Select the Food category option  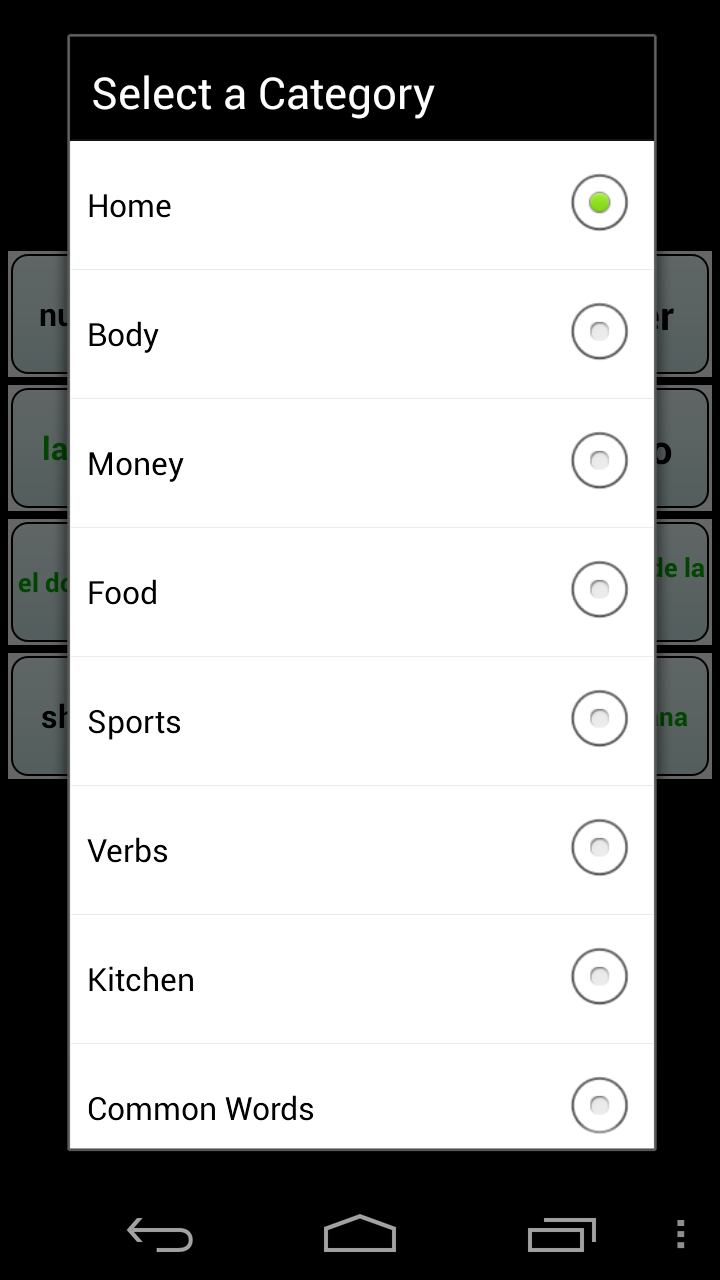point(361,592)
